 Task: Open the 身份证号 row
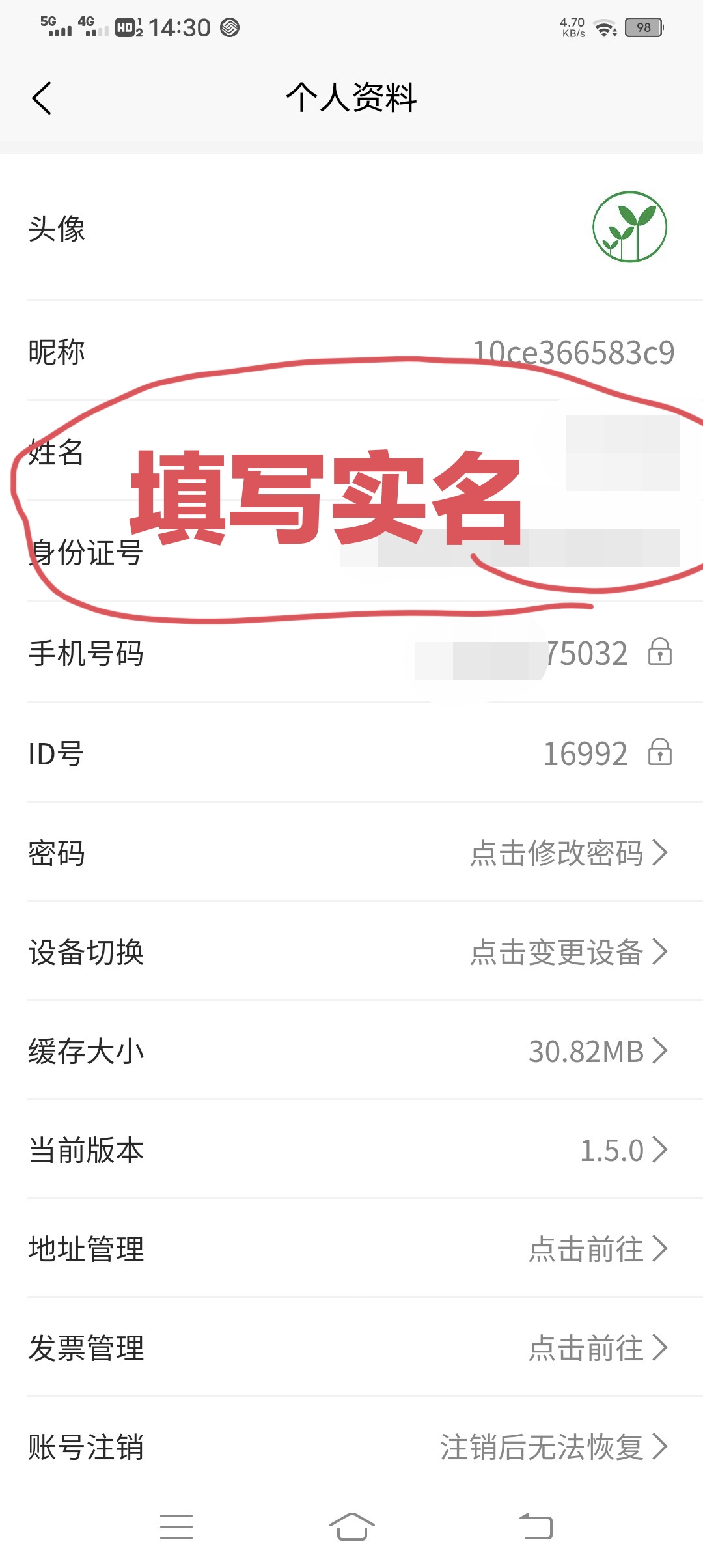[351, 552]
